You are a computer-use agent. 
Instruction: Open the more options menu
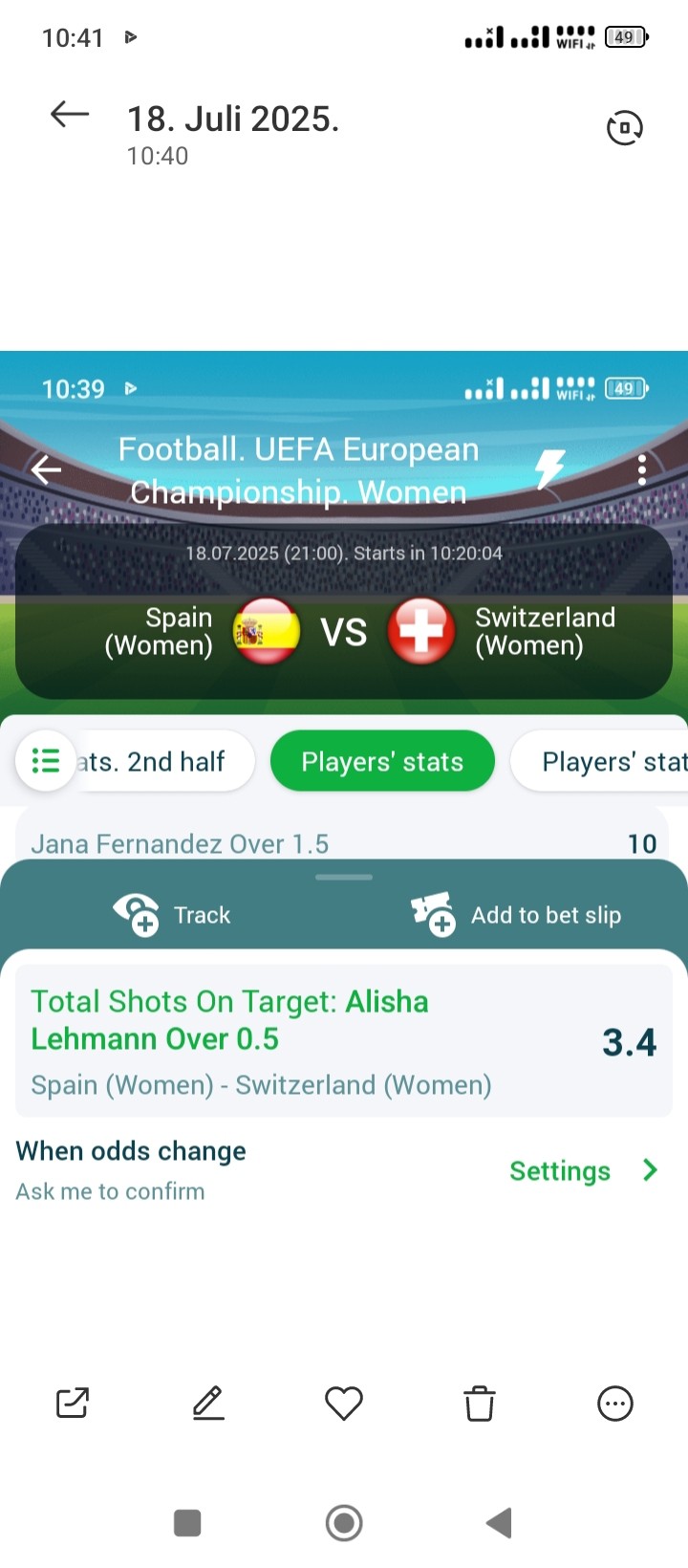click(614, 1404)
